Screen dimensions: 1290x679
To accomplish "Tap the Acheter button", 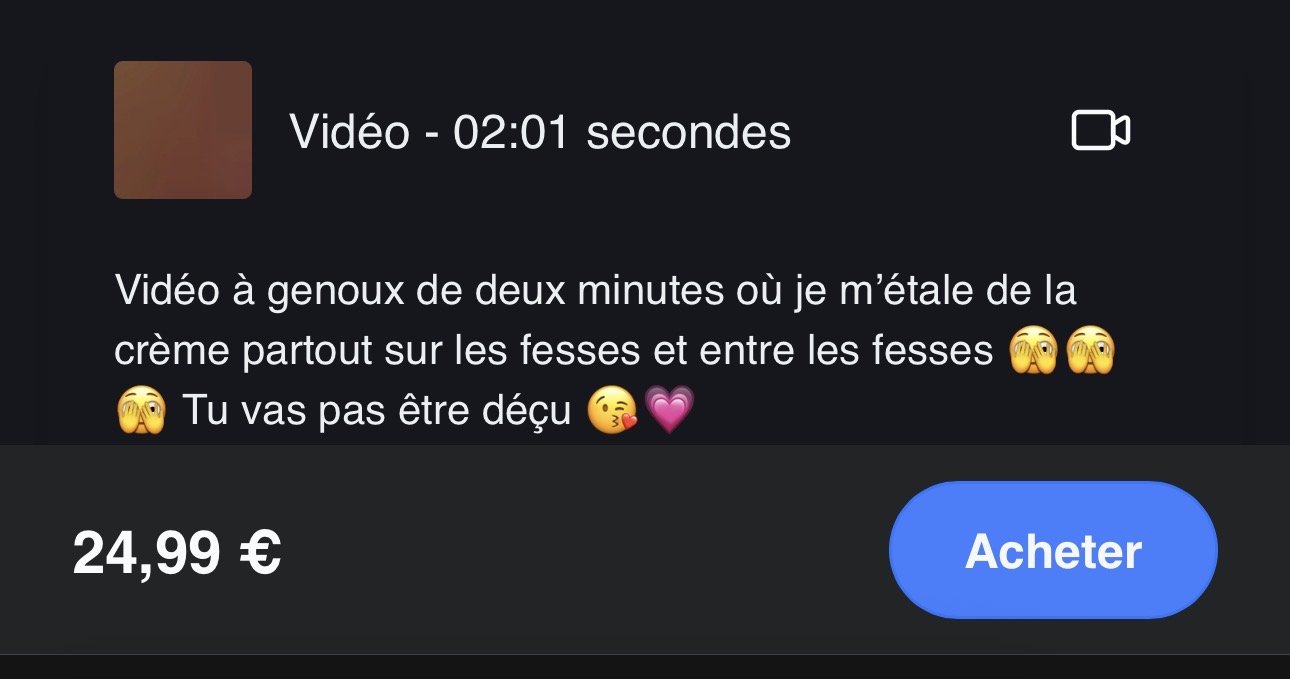I will (x=1052, y=551).
